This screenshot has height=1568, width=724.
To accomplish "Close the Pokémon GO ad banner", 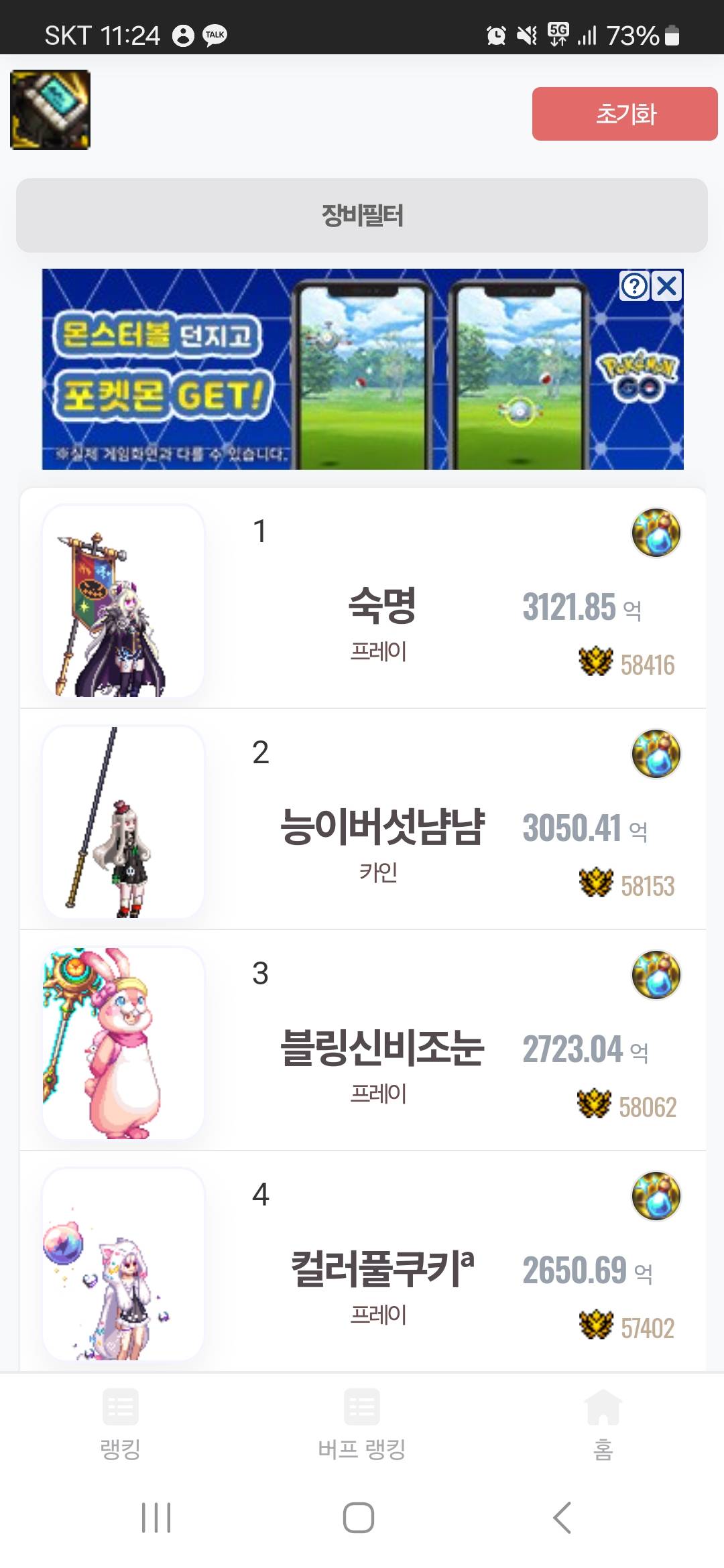I will [667, 286].
